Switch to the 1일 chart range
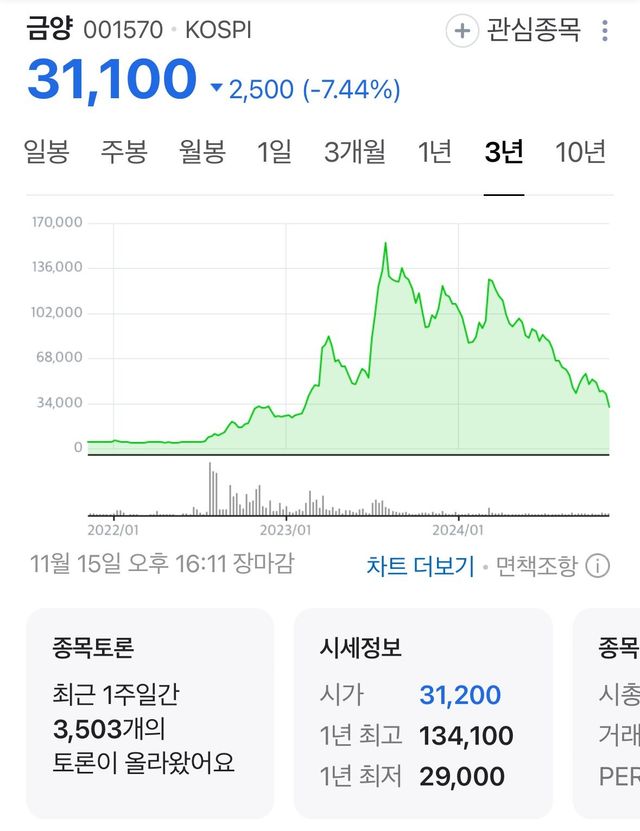 coord(274,152)
